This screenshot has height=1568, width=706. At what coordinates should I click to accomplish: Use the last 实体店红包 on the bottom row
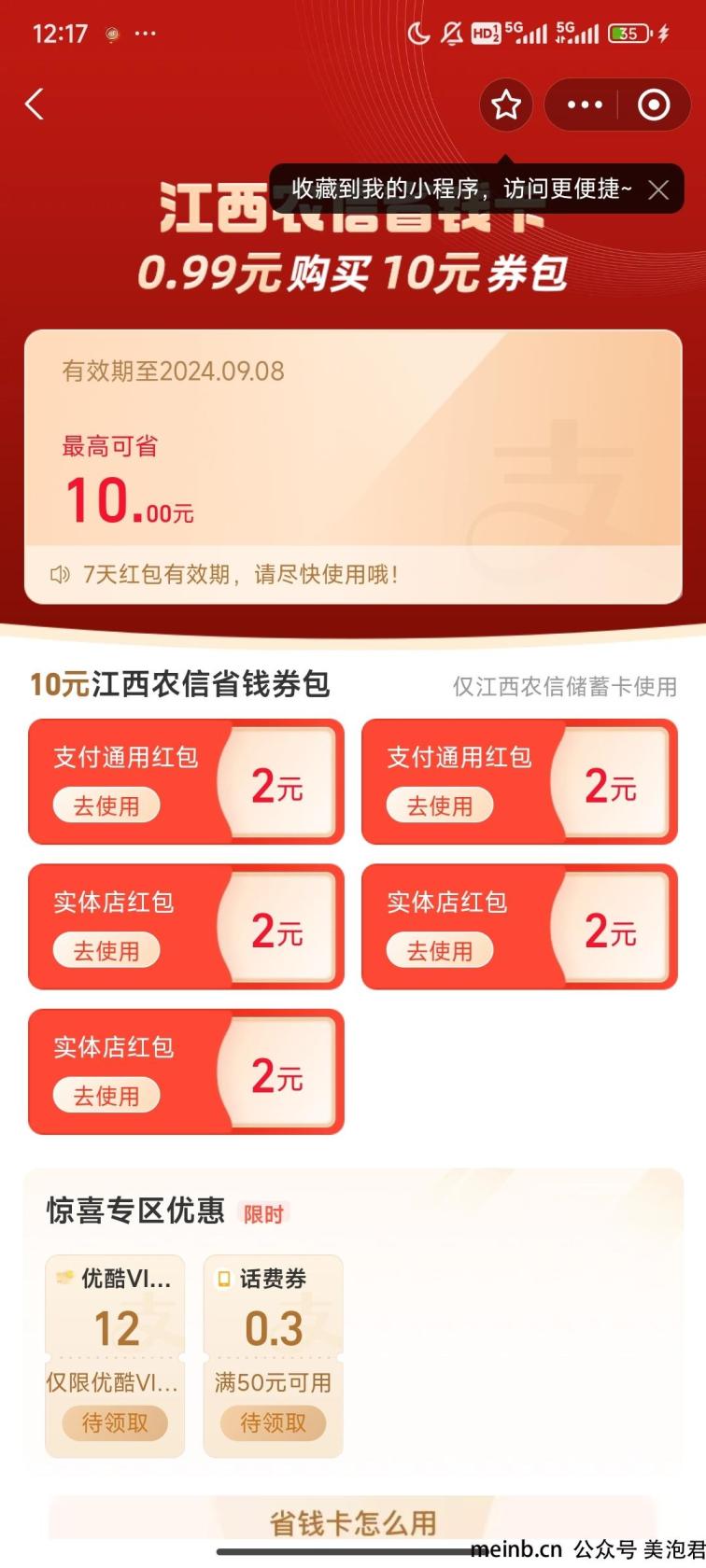click(106, 1096)
